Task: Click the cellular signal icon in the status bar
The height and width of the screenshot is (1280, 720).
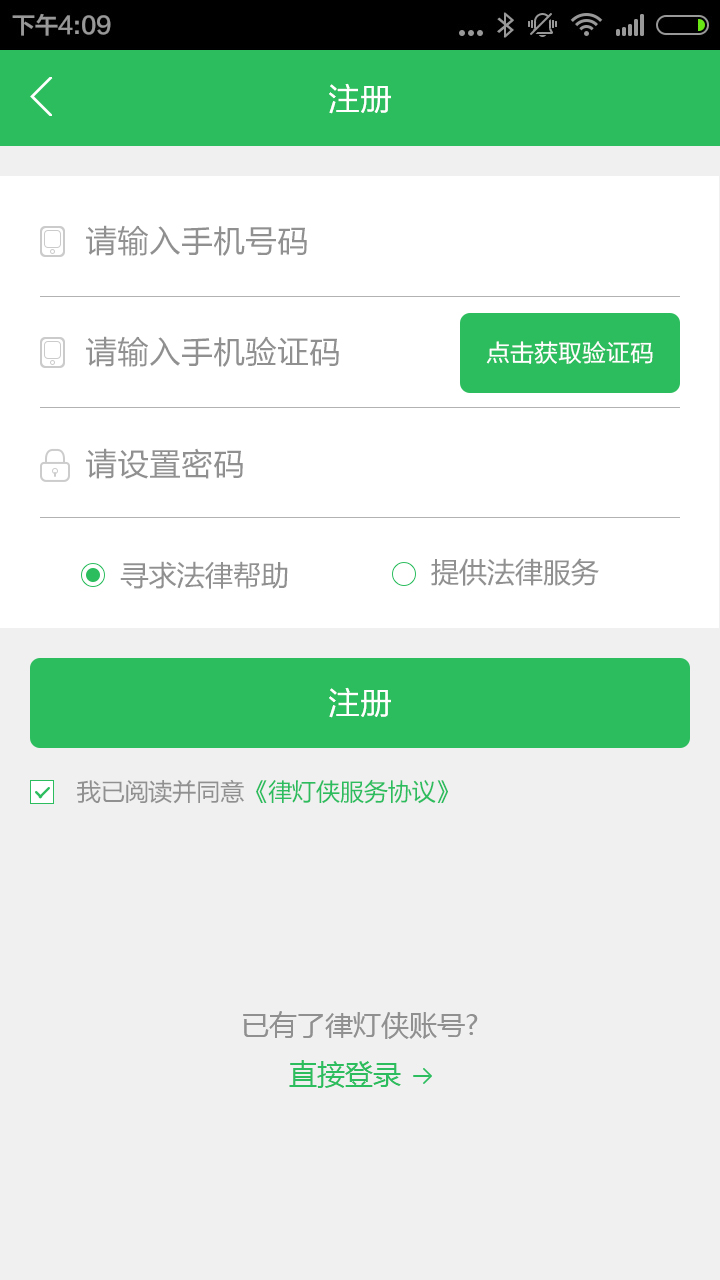Action: (630, 25)
